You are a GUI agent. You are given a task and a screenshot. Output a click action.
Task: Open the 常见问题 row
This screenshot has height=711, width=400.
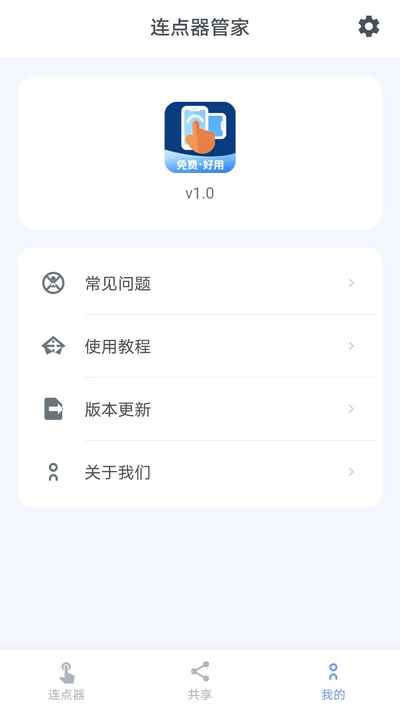(200, 283)
